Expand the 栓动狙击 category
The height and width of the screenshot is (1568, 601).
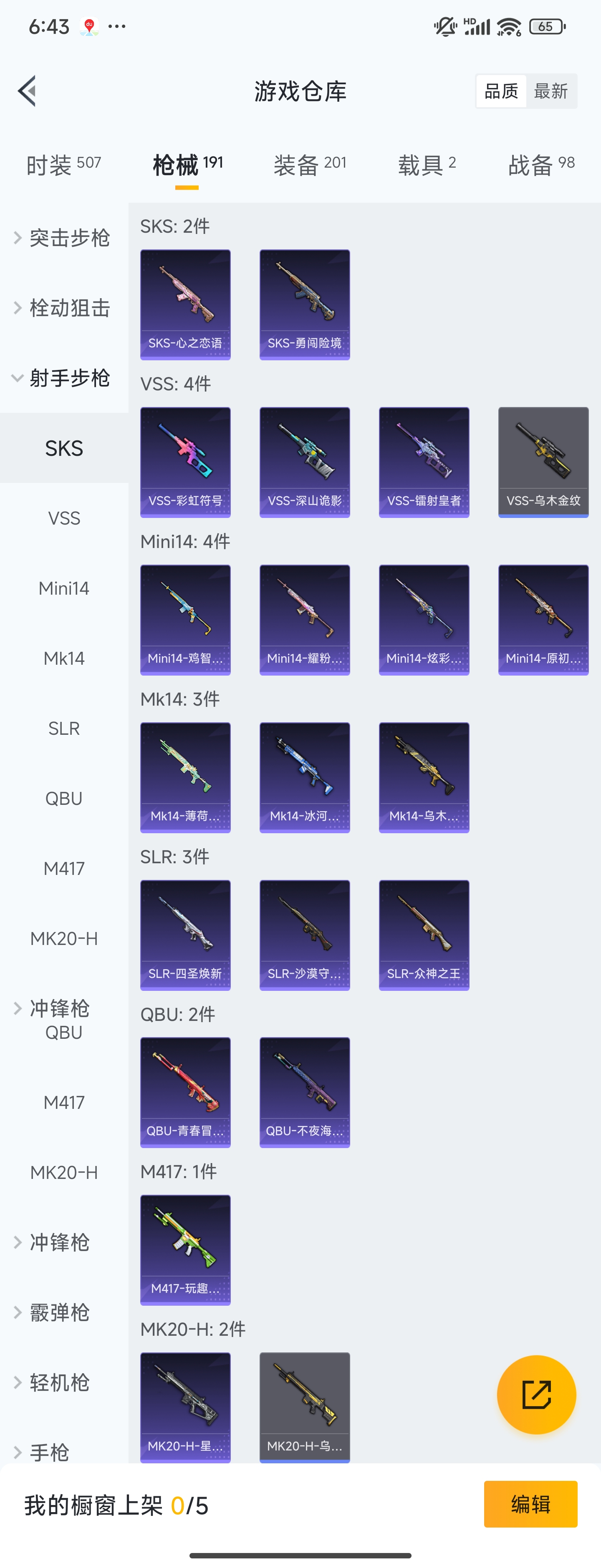63,307
